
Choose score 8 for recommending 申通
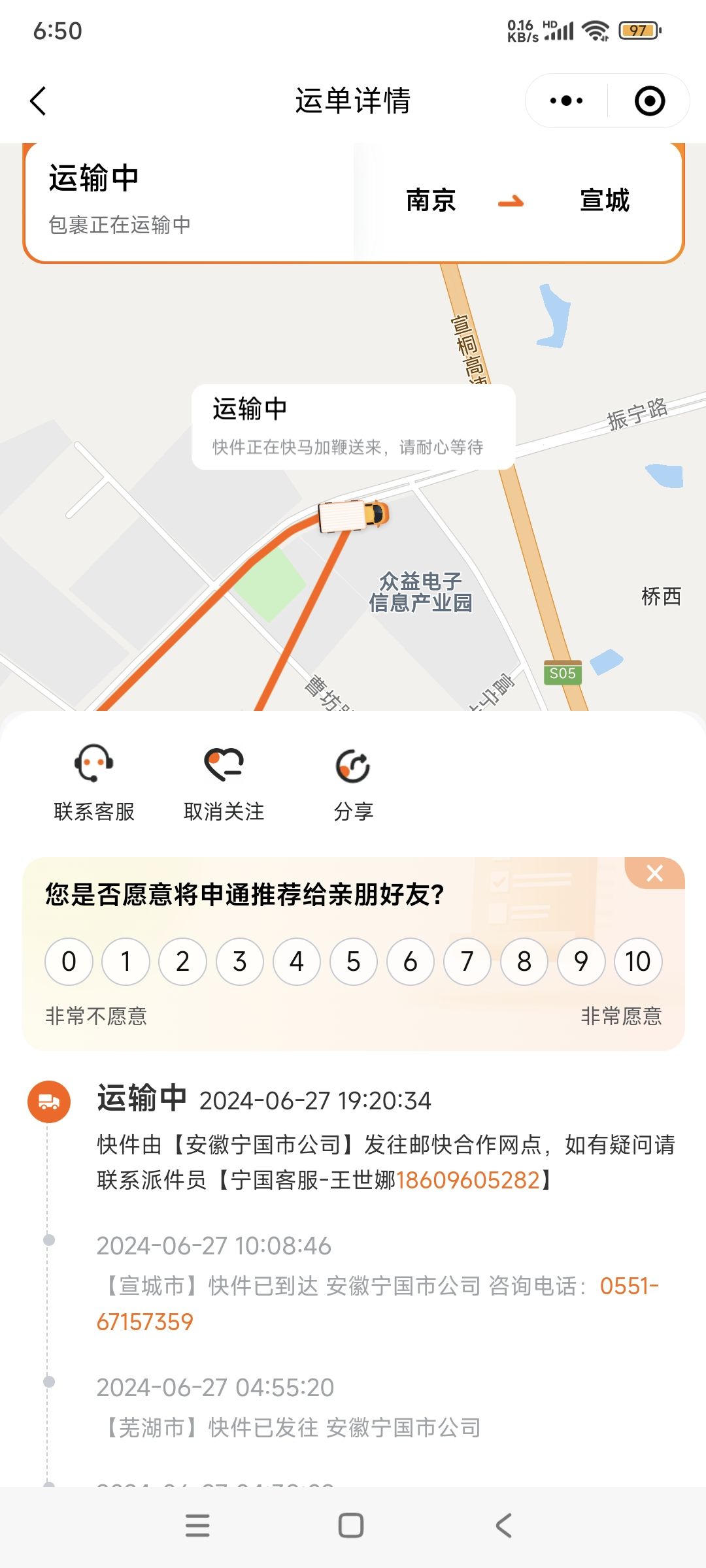tap(524, 962)
